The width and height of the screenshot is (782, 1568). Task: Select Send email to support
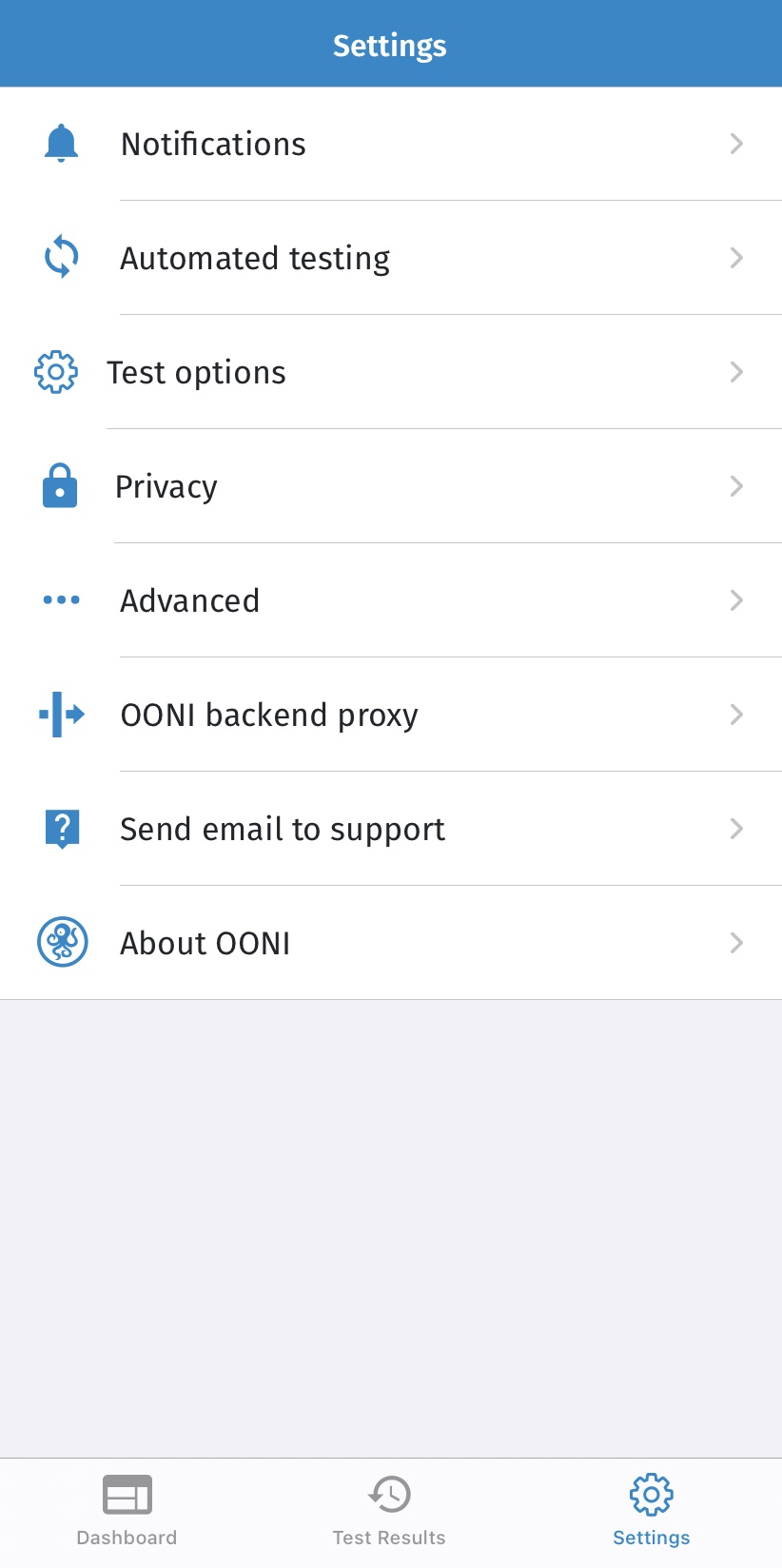(391, 829)
